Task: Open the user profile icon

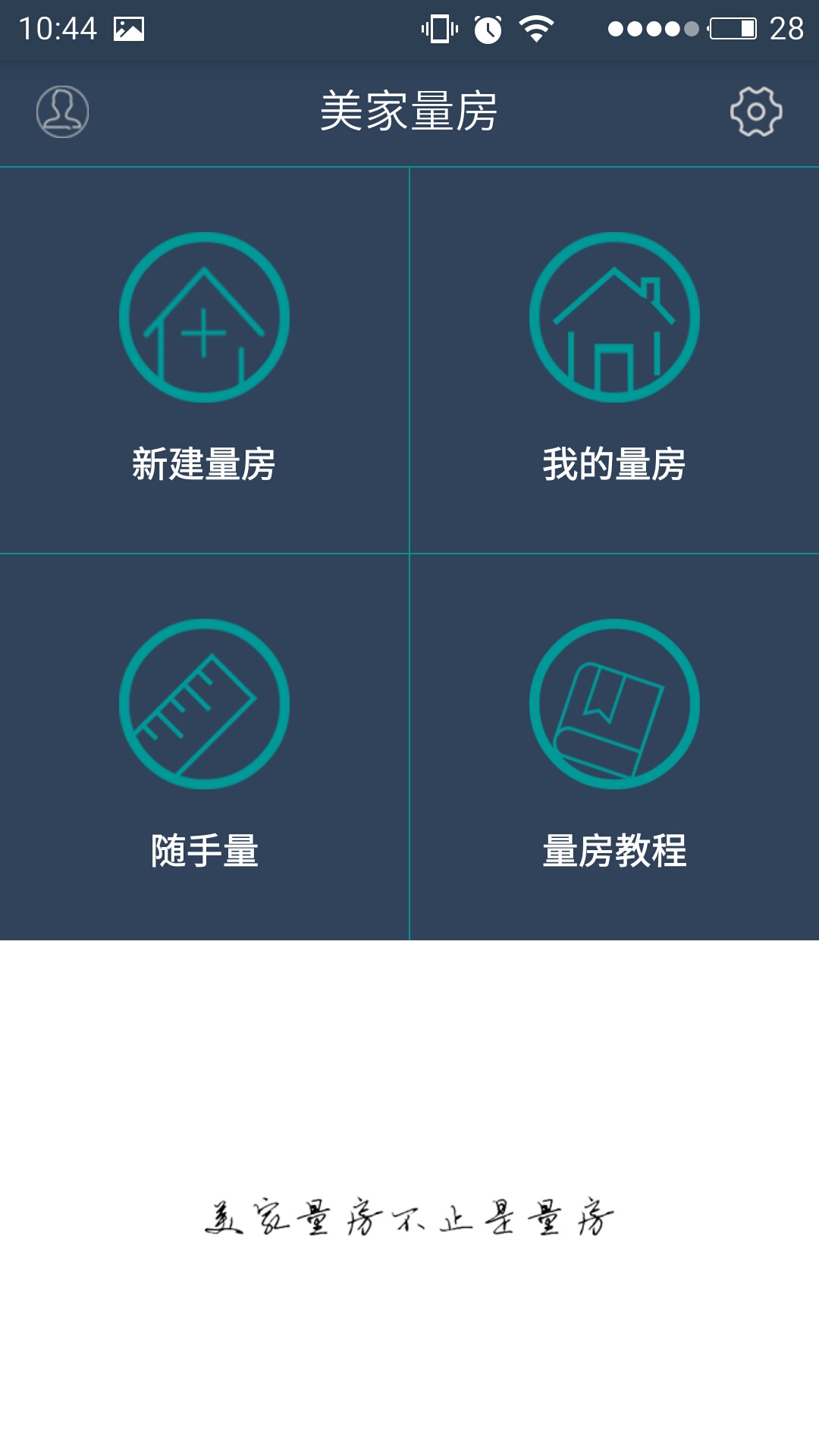Action: coord(62,112)
